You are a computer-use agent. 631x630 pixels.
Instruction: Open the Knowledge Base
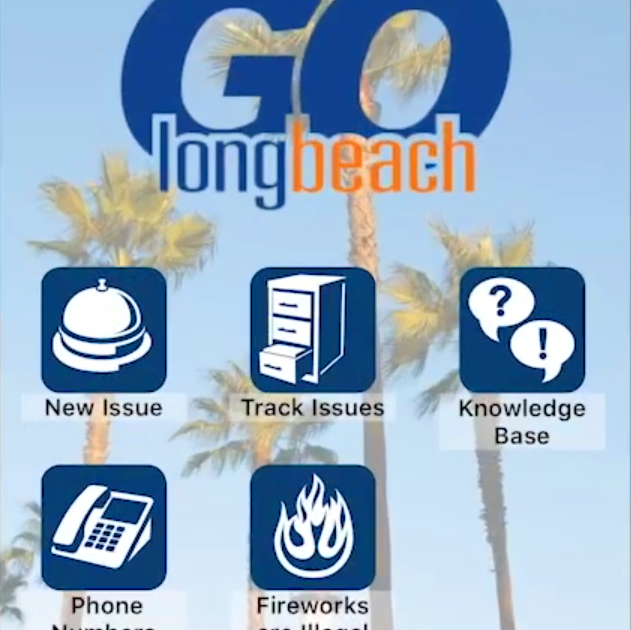point(521,330)
